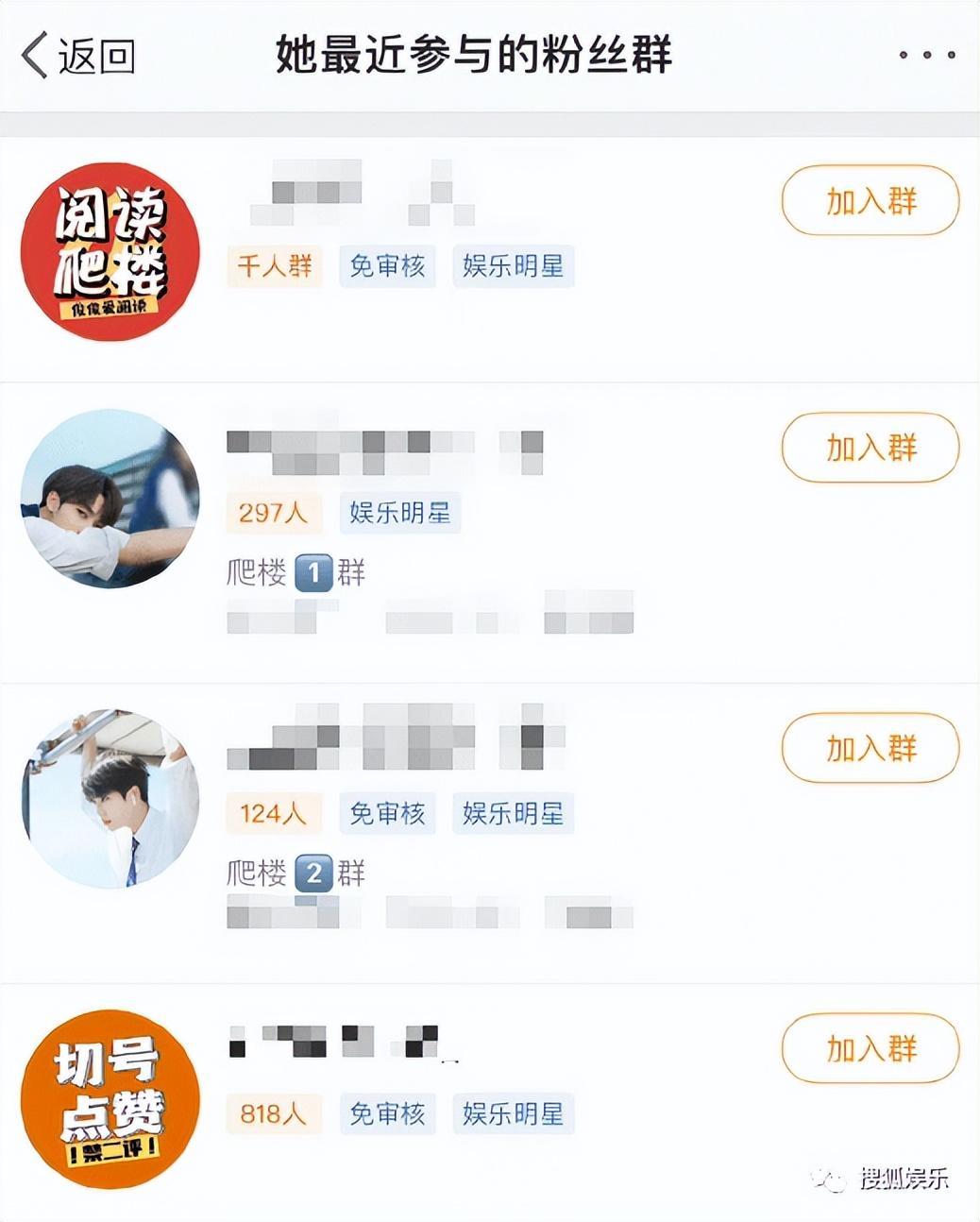Open the 阅读爬楼 group avatar

pyautogui.click(x=110, y=251)
